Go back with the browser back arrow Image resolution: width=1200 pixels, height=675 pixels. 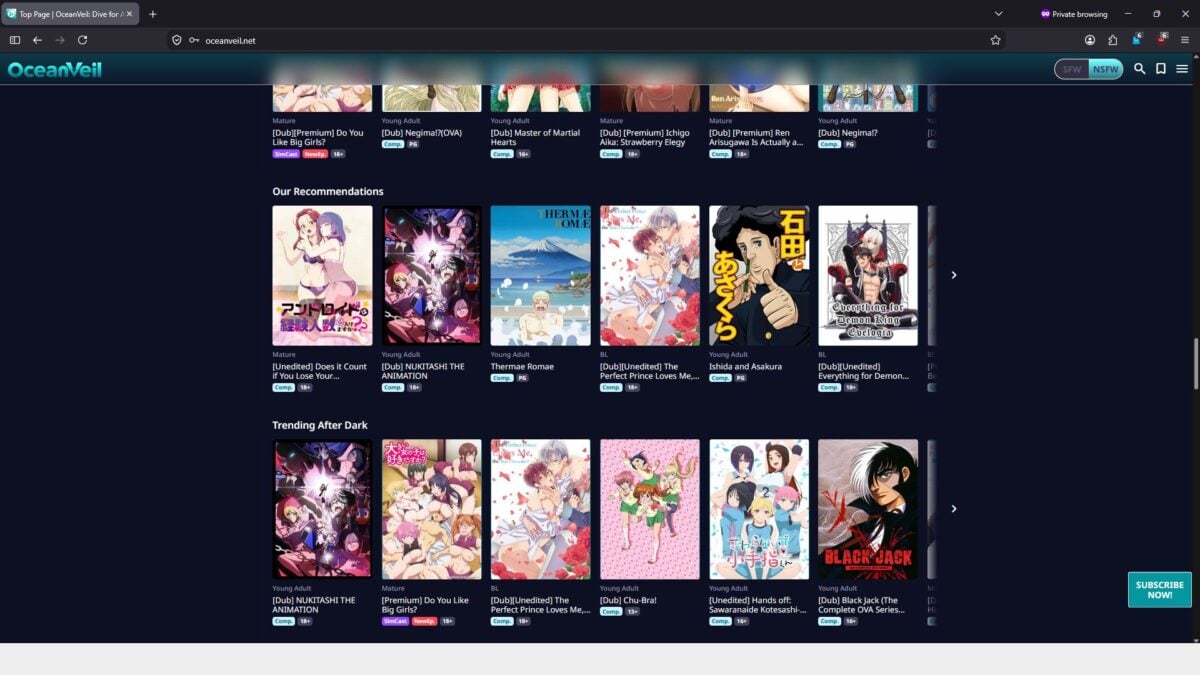[x=37, y=40]
